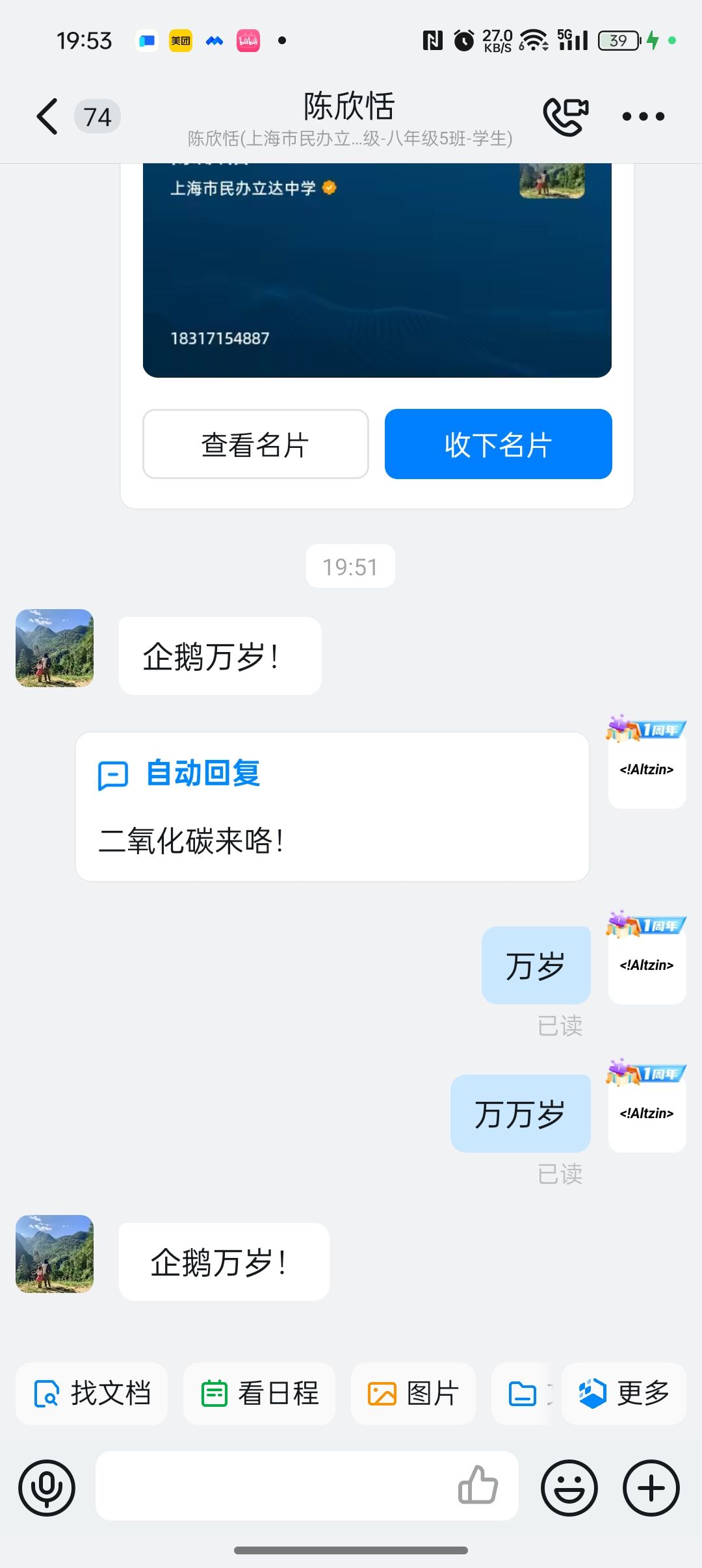Open the 图片 shortcut
The height and width of the screenshot is (1568, 702).
pyautogui.click(x=413, y=1393)
